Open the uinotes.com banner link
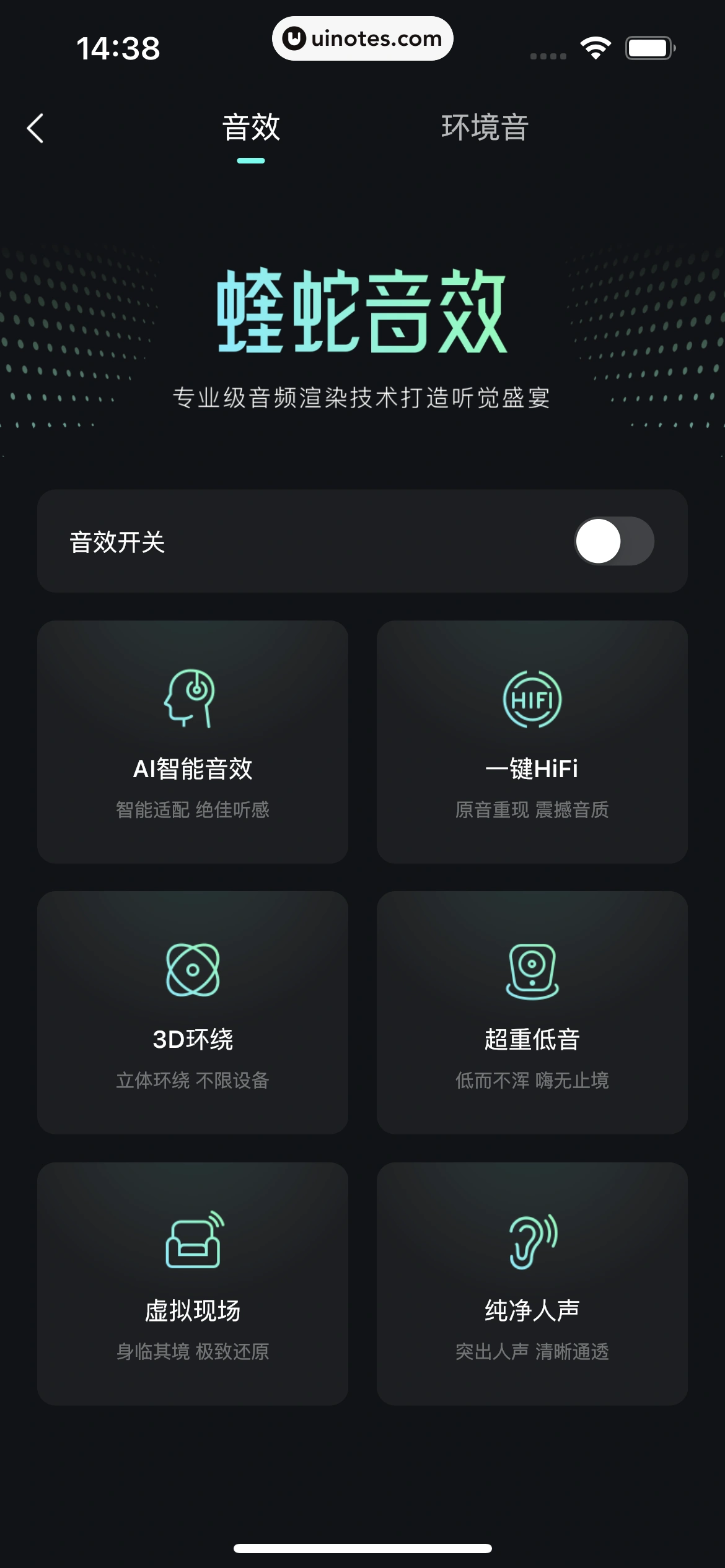 pos(362,38)
